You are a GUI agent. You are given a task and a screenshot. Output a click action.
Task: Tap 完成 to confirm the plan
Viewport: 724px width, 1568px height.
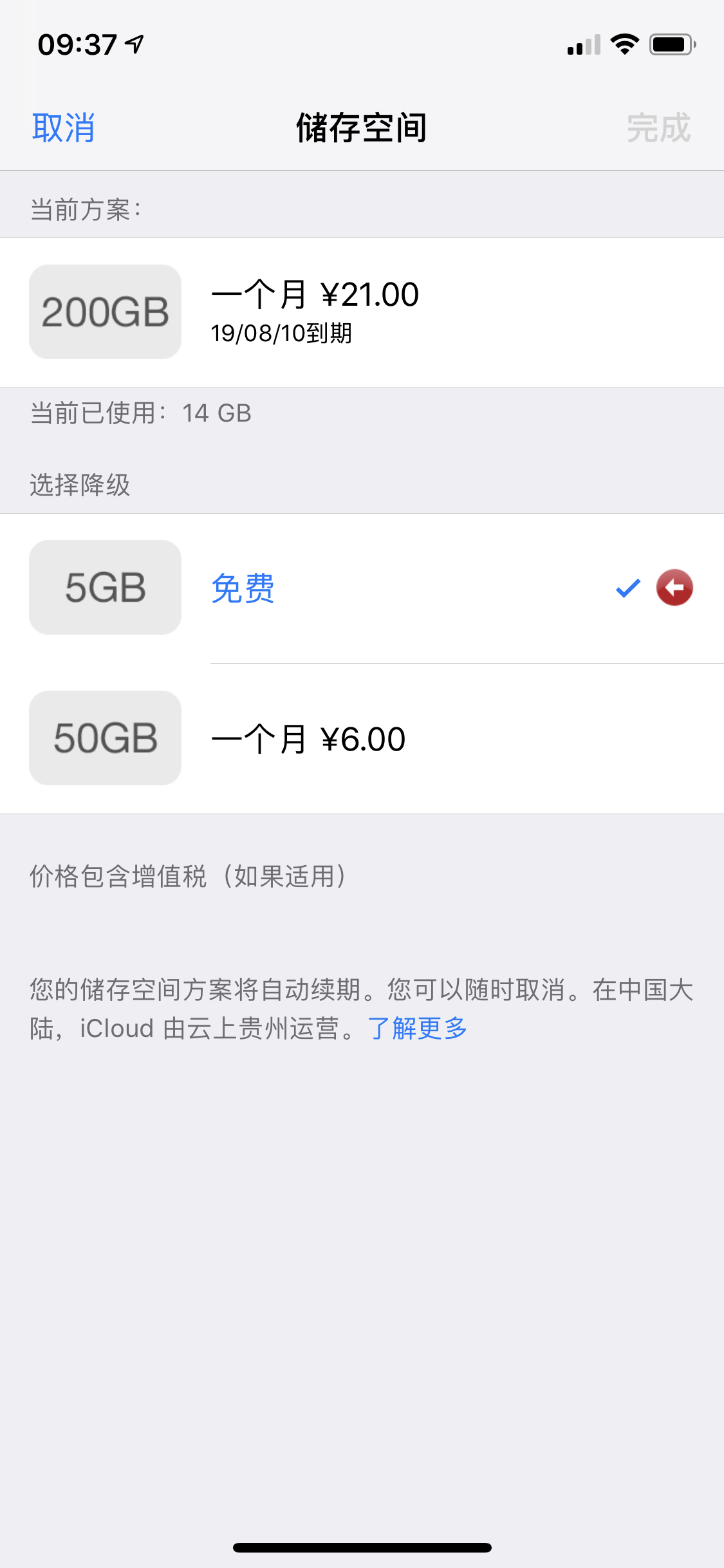point(658,128)
